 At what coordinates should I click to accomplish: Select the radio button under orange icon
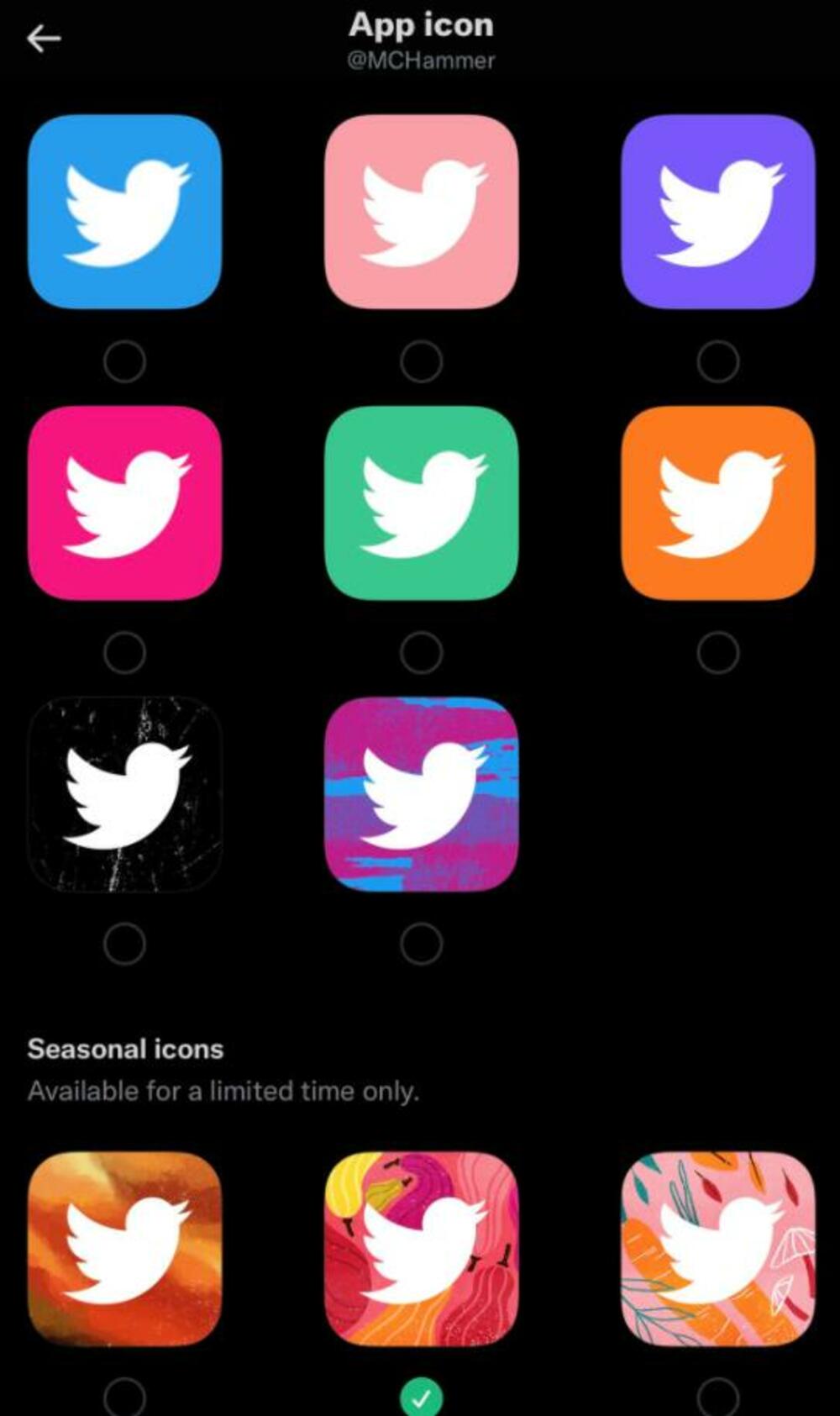click(x=717, y=653)
